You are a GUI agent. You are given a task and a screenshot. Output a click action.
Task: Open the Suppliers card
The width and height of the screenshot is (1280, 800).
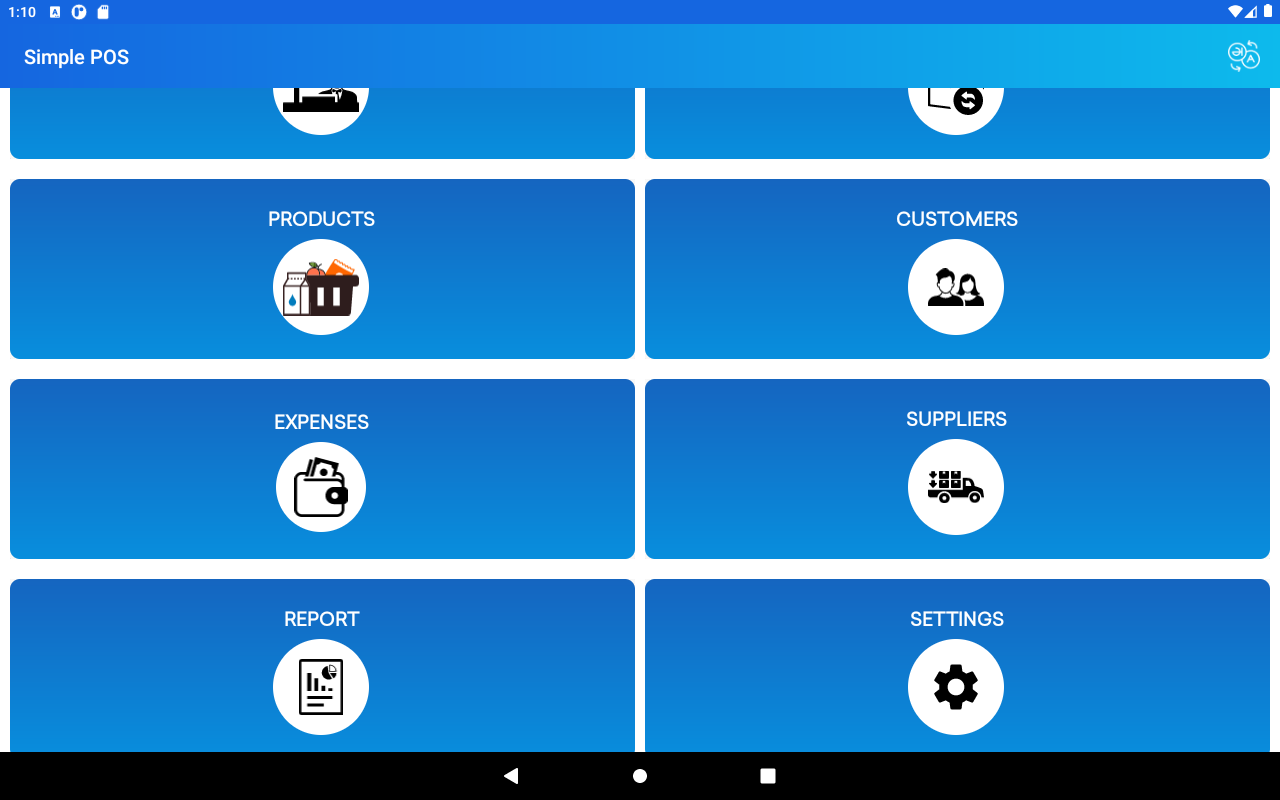click(x=957, y=468)
